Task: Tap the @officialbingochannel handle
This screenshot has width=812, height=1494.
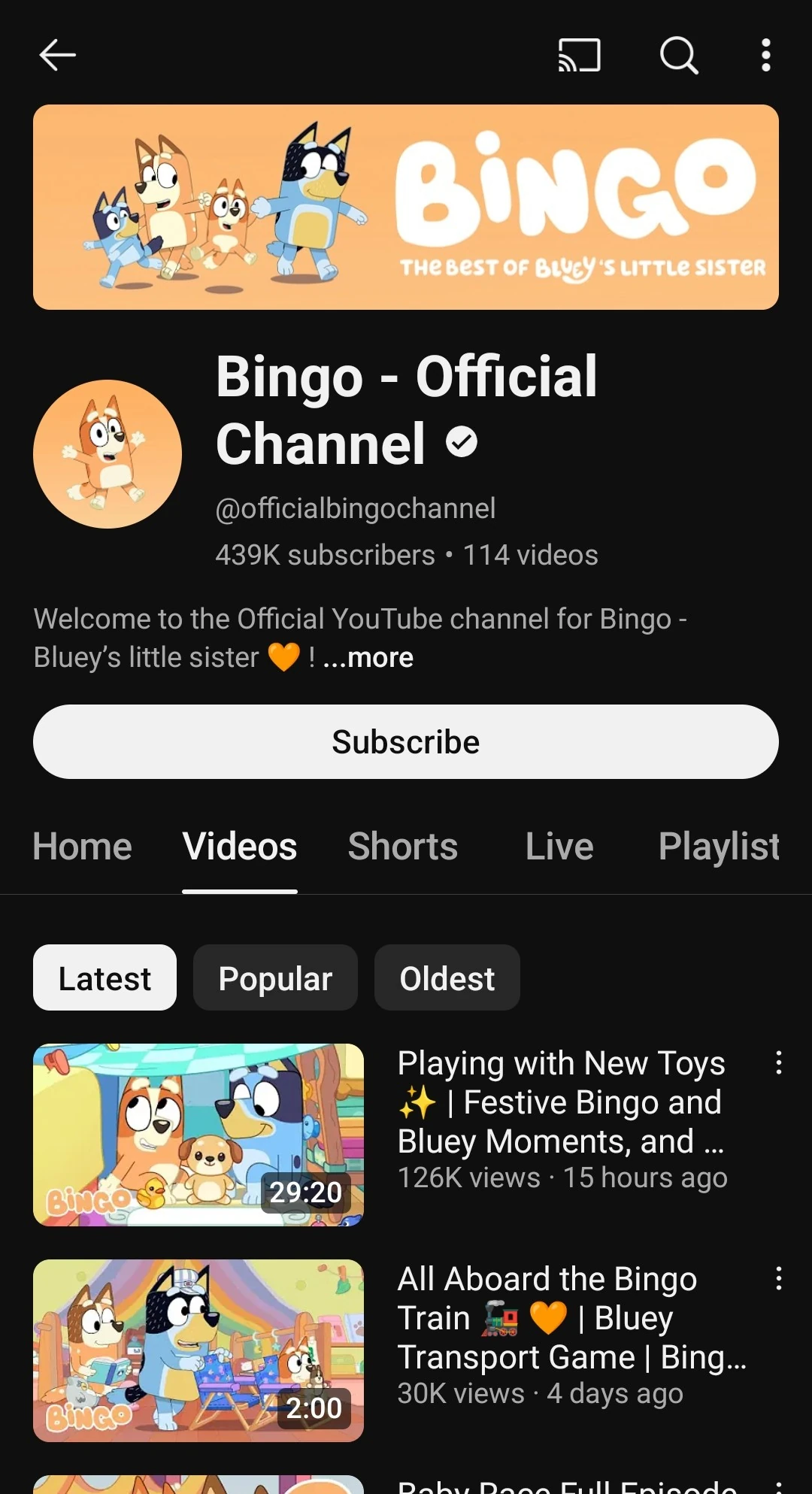Action: [354, 508]
